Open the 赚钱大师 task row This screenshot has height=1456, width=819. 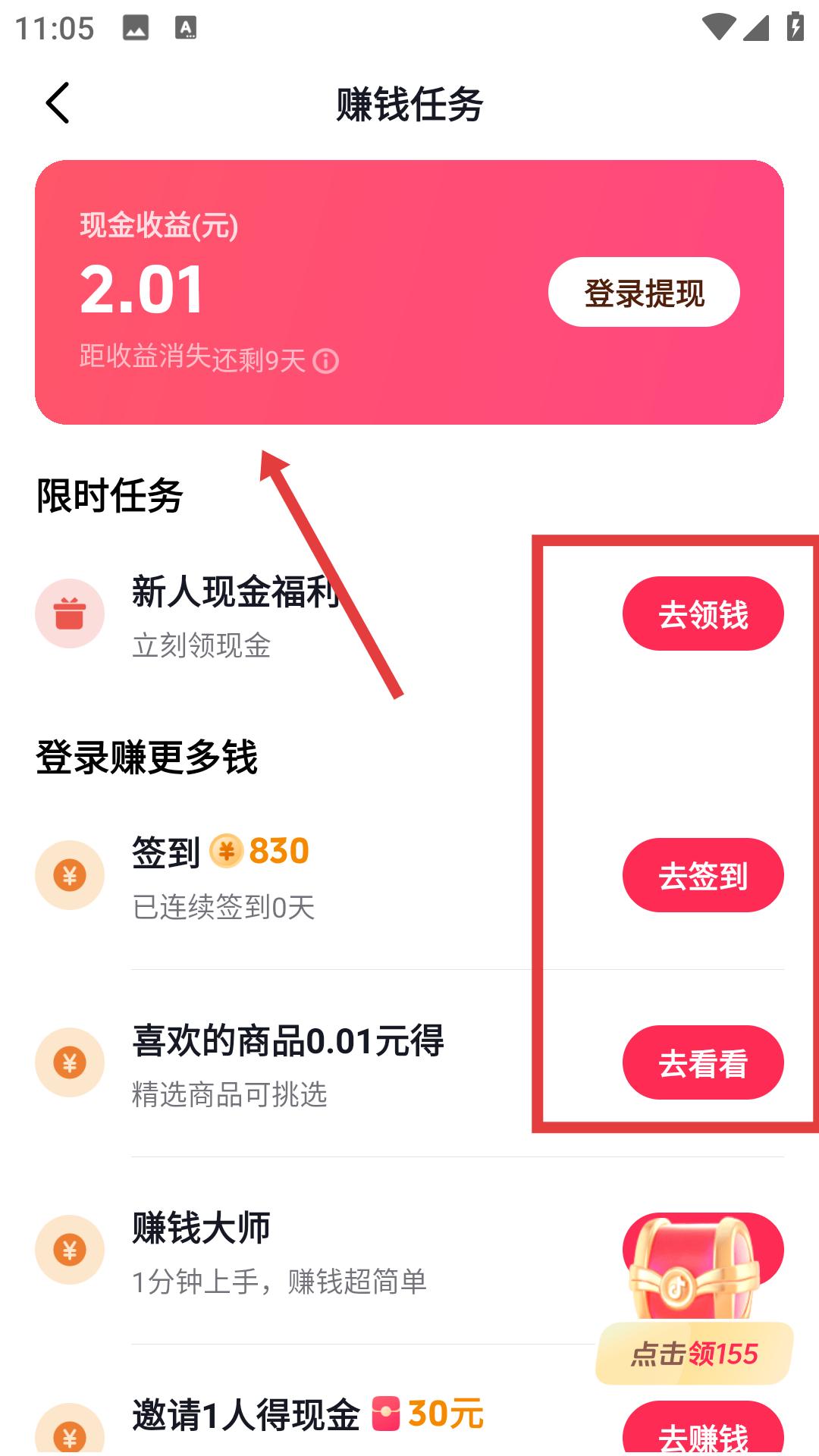(x=303, y=1250)
